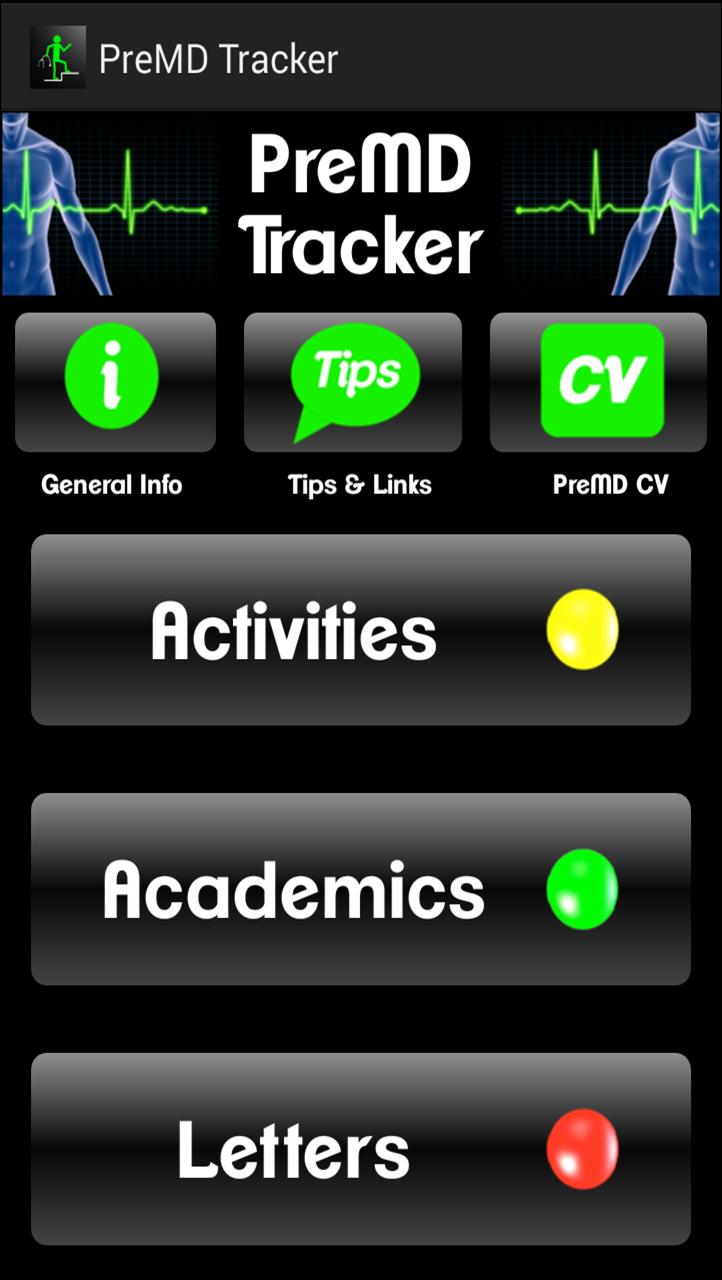Click the PreMD CV text label
This screenshot has width=722, height=1280.
click(611, 486)
